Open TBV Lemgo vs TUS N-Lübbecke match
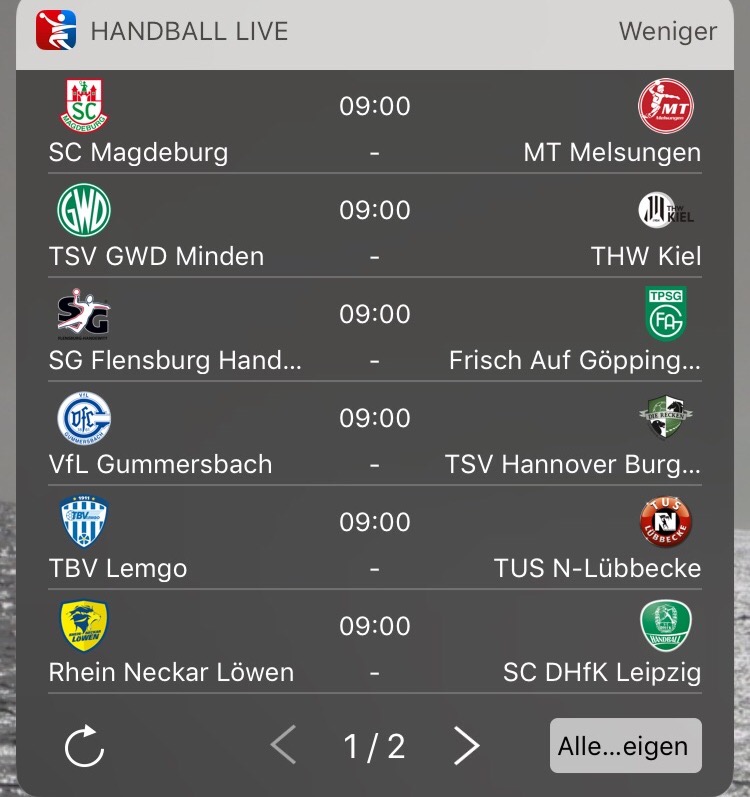750x797 pixels. (375, 542)
